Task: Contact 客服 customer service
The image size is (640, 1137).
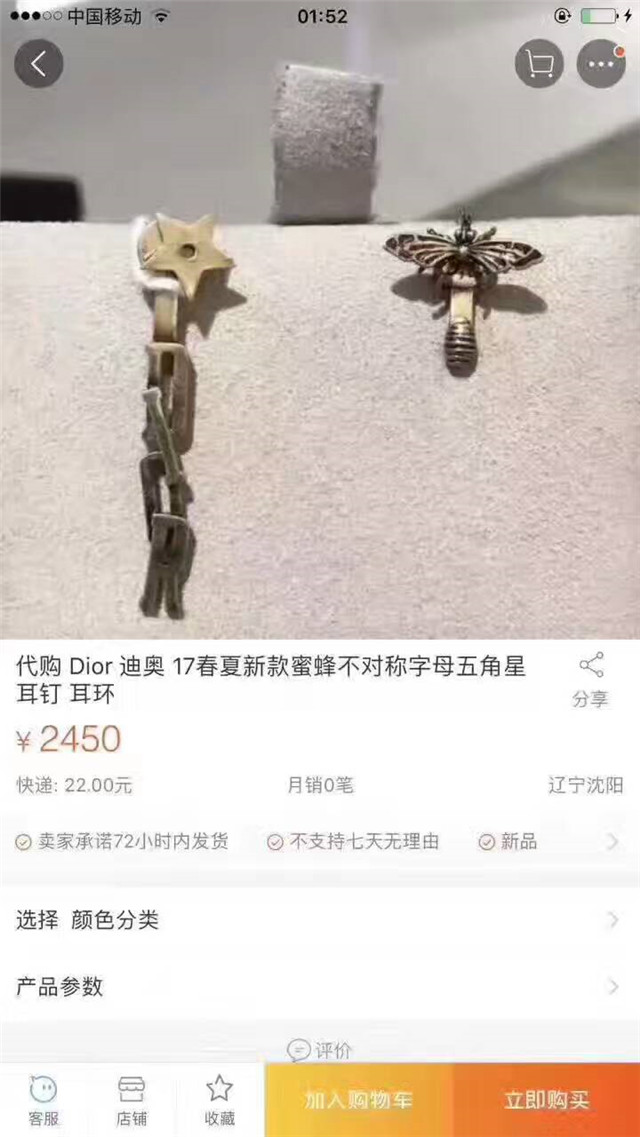Action: [x=43, y=1100]
